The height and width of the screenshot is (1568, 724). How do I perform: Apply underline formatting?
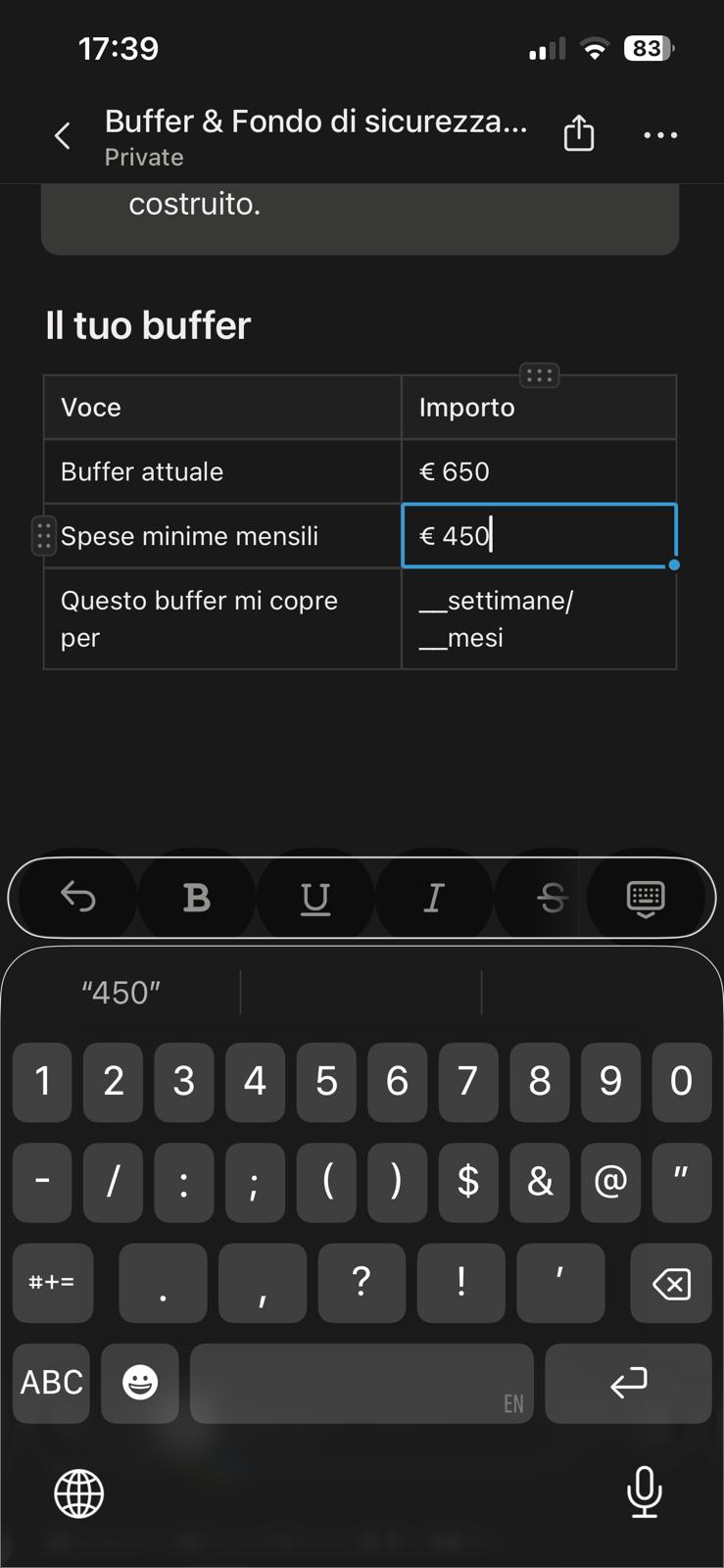(315, 897)
